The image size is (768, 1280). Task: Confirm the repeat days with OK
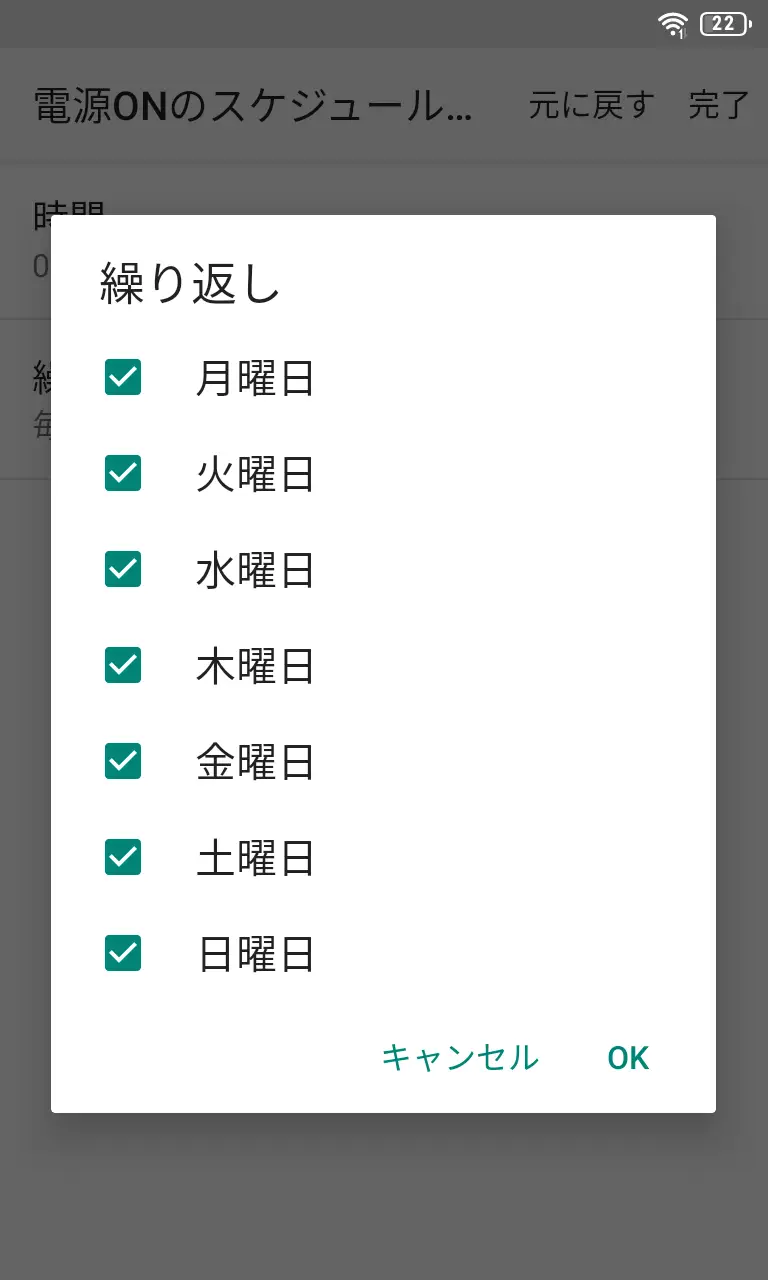point(628,1057)
